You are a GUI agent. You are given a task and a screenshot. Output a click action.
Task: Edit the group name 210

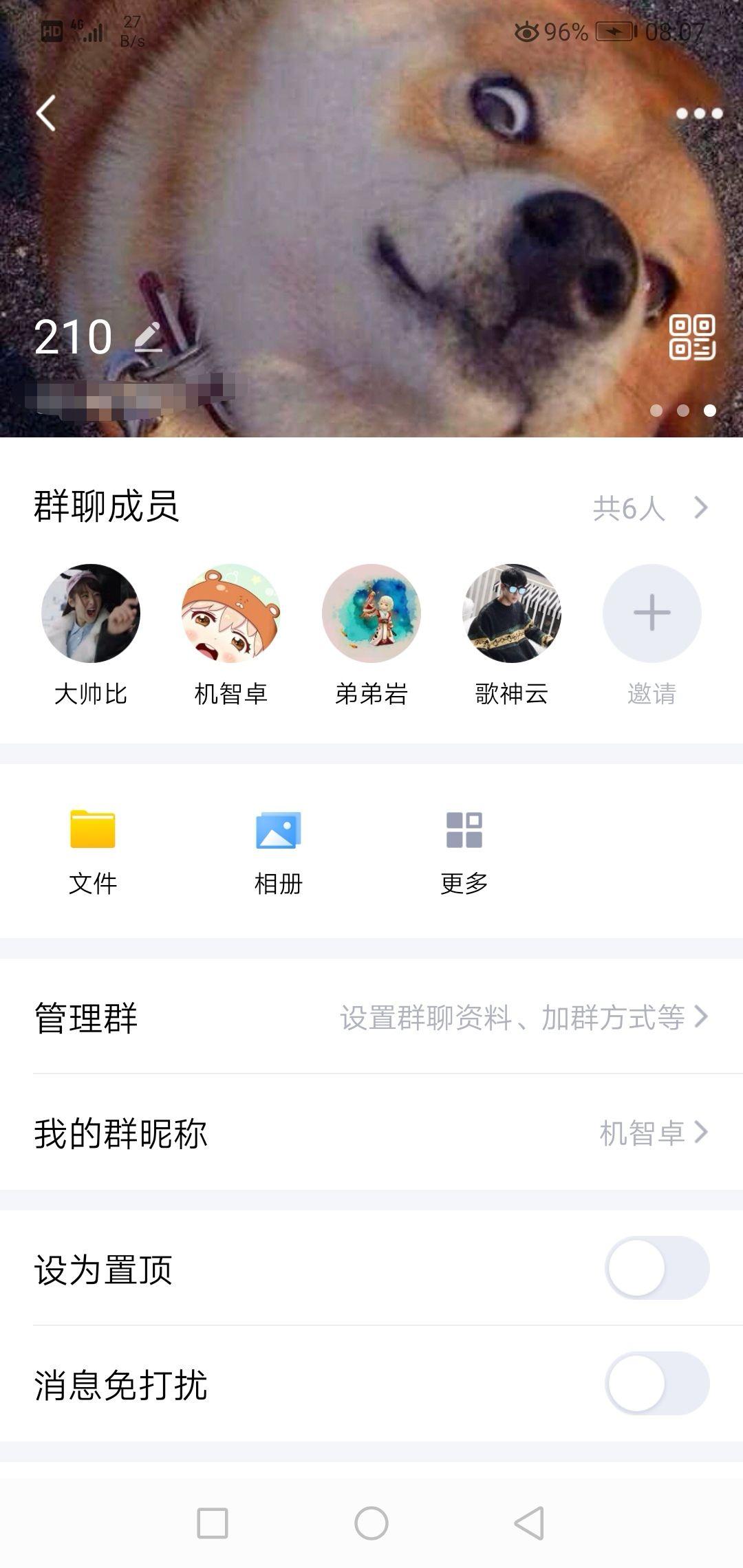[148, 337]
